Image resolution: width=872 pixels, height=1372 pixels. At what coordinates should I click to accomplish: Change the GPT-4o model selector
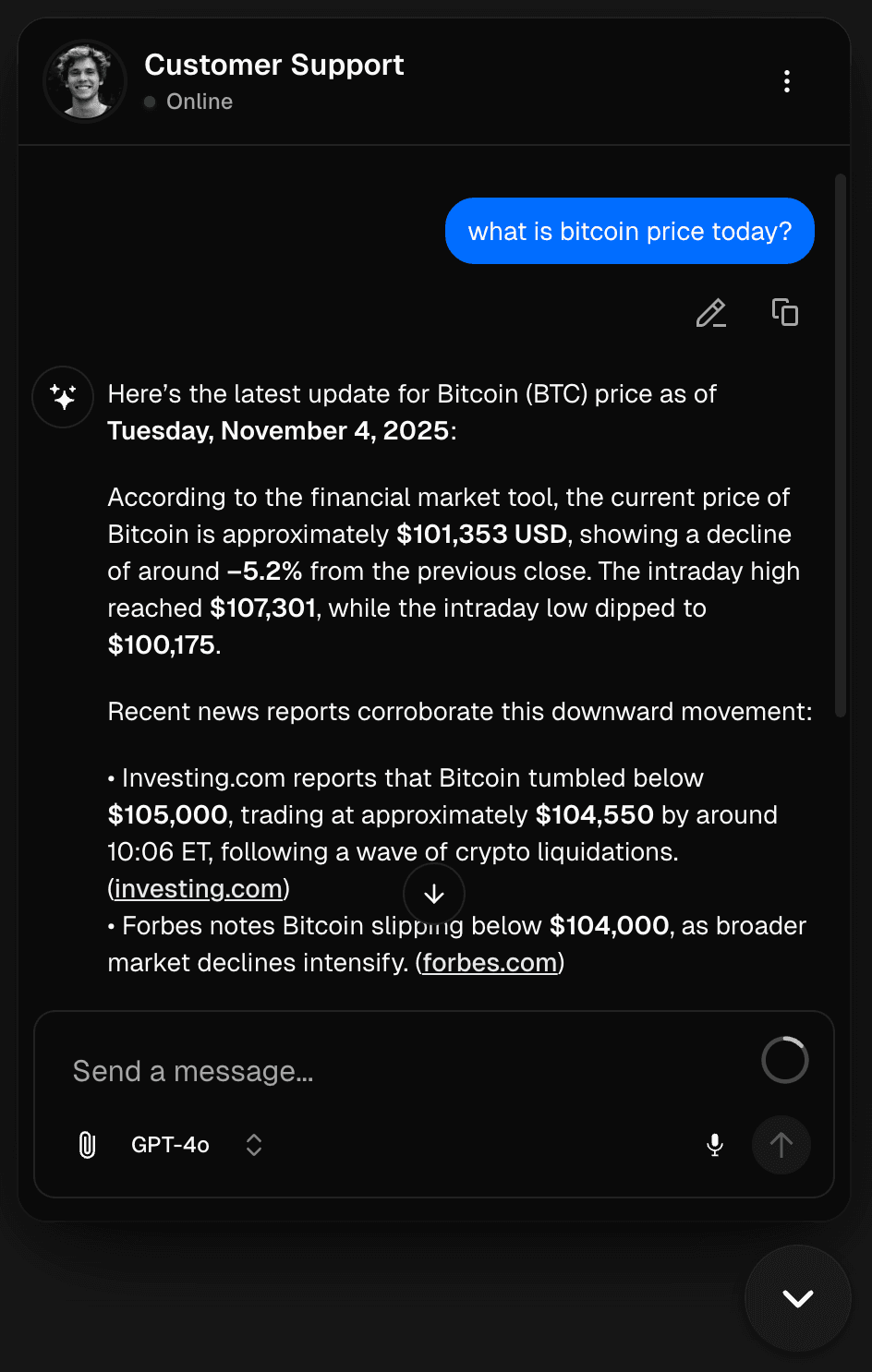click(196, 1145)
